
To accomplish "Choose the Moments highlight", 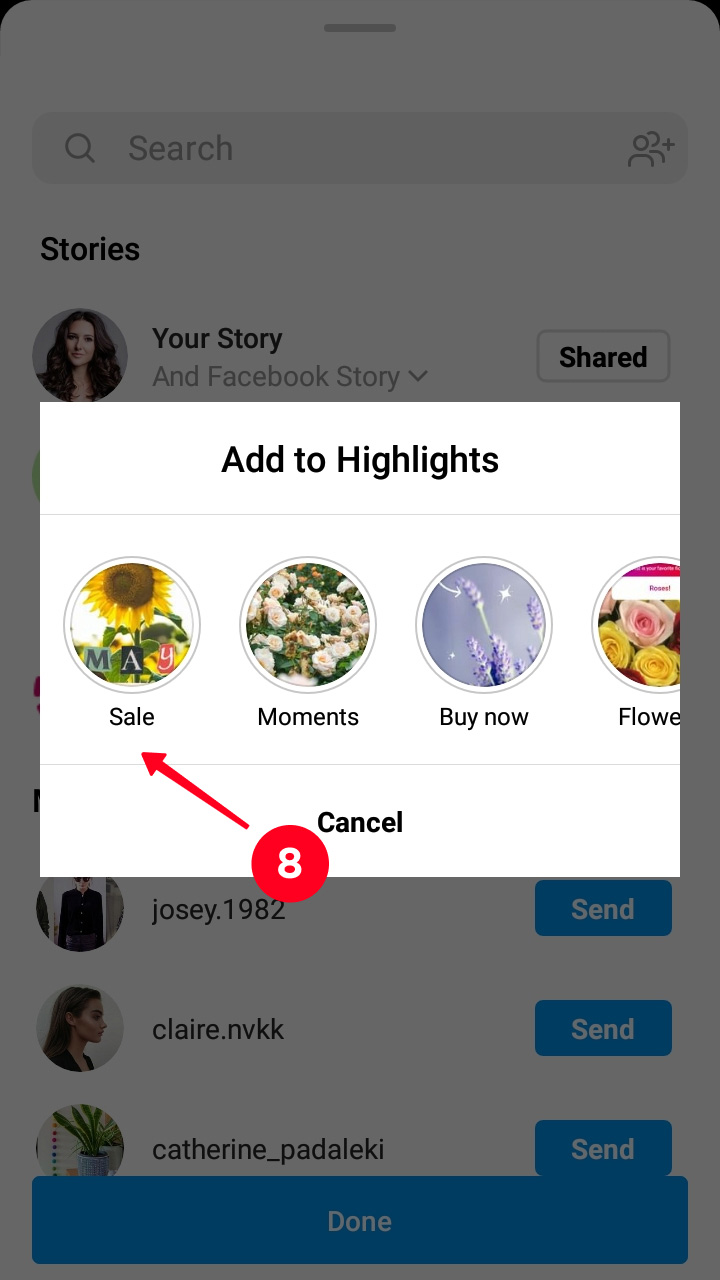I will [308, 625].
